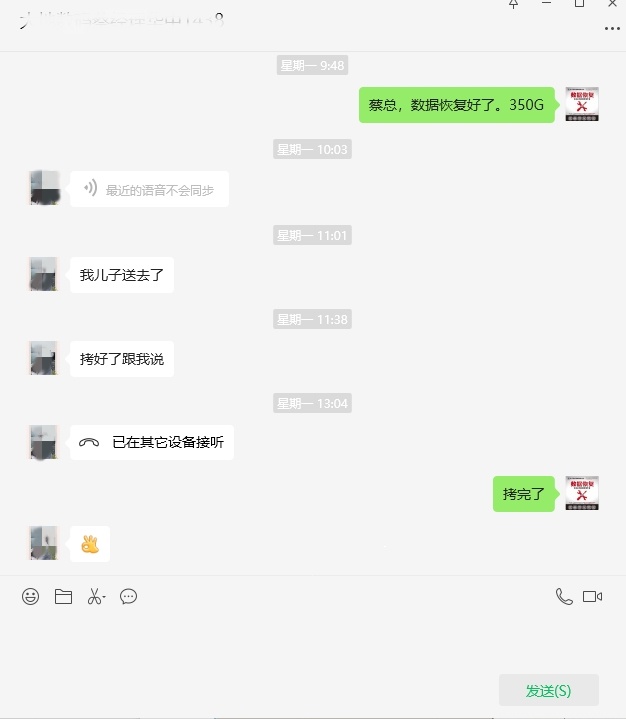Play the voice message bubble
The image size is (626, 719).
coord(149,189)
